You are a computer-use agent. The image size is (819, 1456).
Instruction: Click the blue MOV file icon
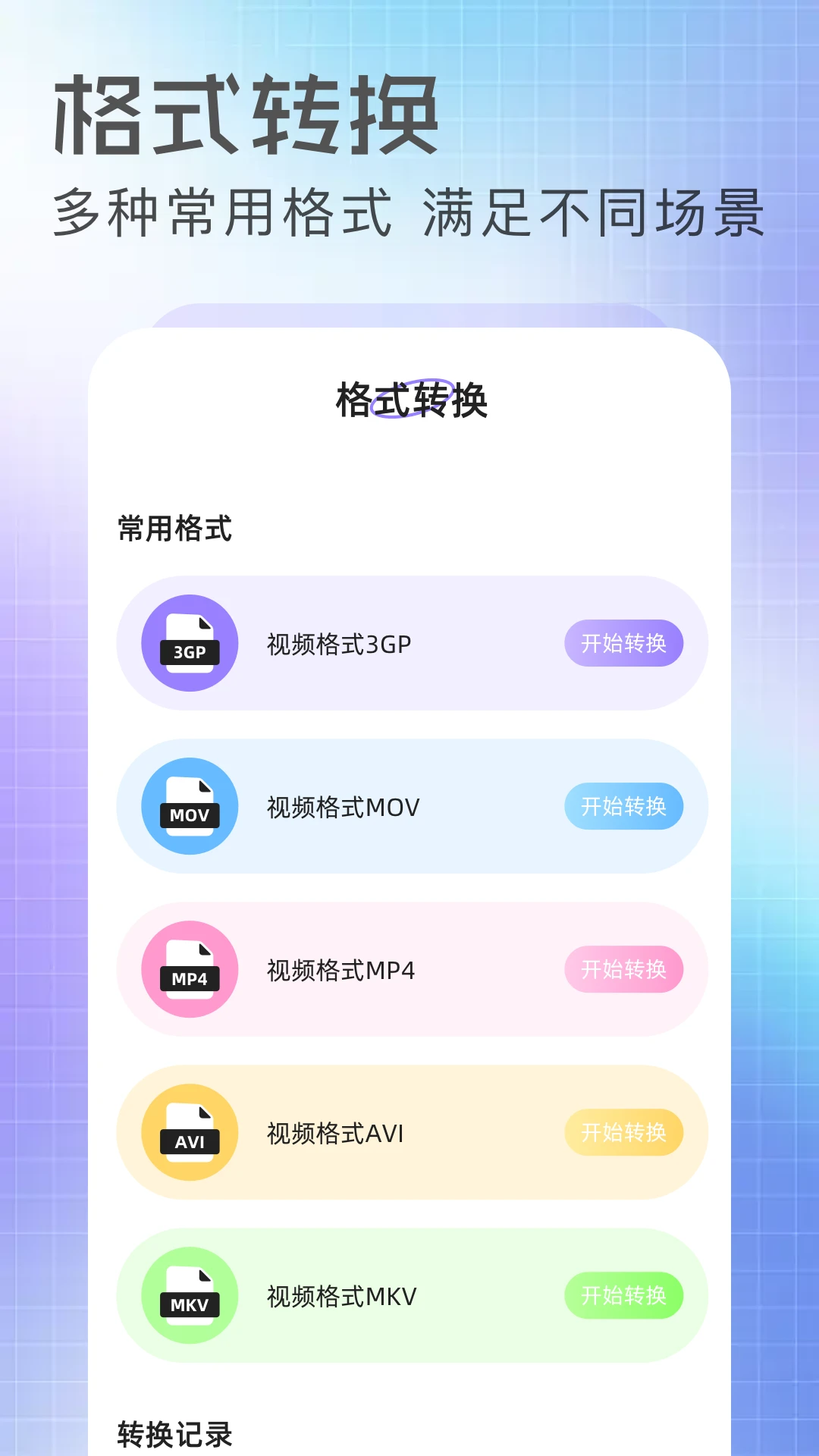pyautogui.click(x=189, y=806)
